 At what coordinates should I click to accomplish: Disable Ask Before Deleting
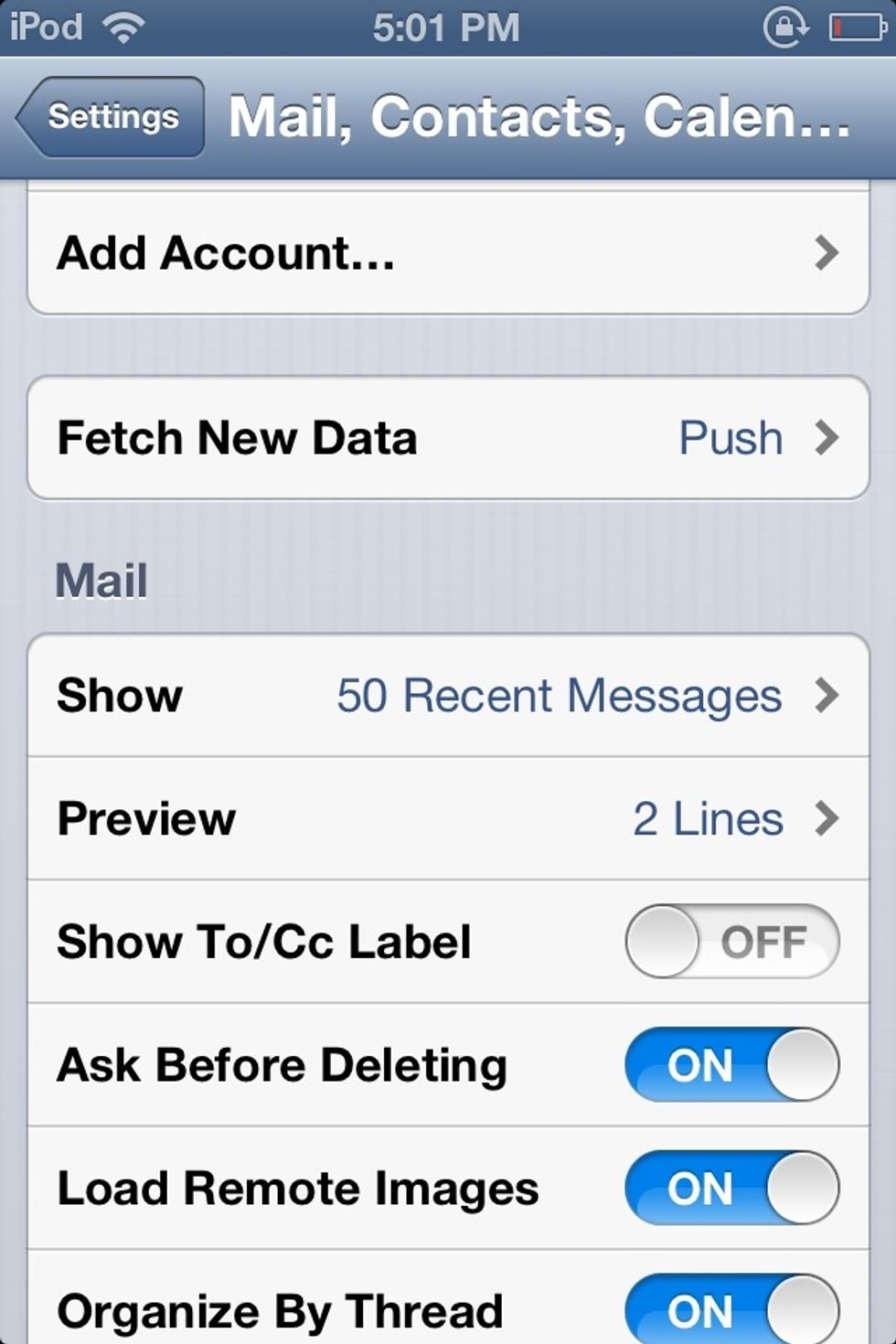pyautogui.click(x=730, y=1065)
